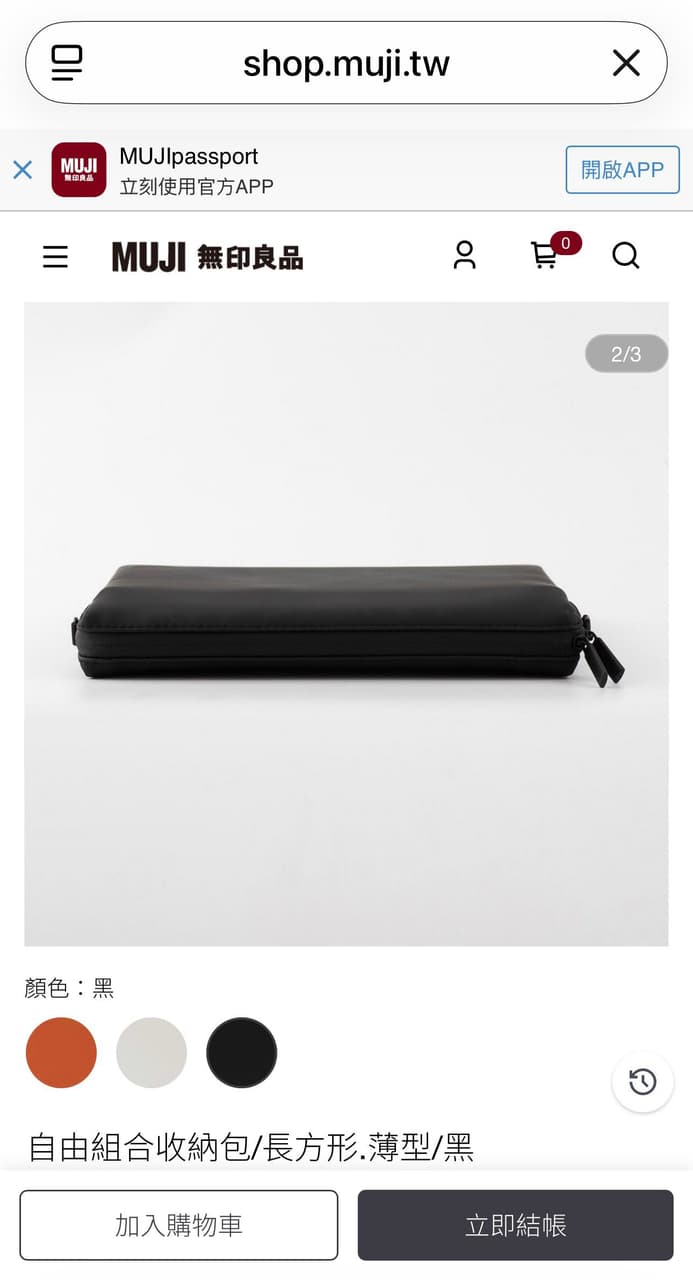Open the search magnifier
This screenshot has height=1280, width=693.
click(x=626, y=256)
